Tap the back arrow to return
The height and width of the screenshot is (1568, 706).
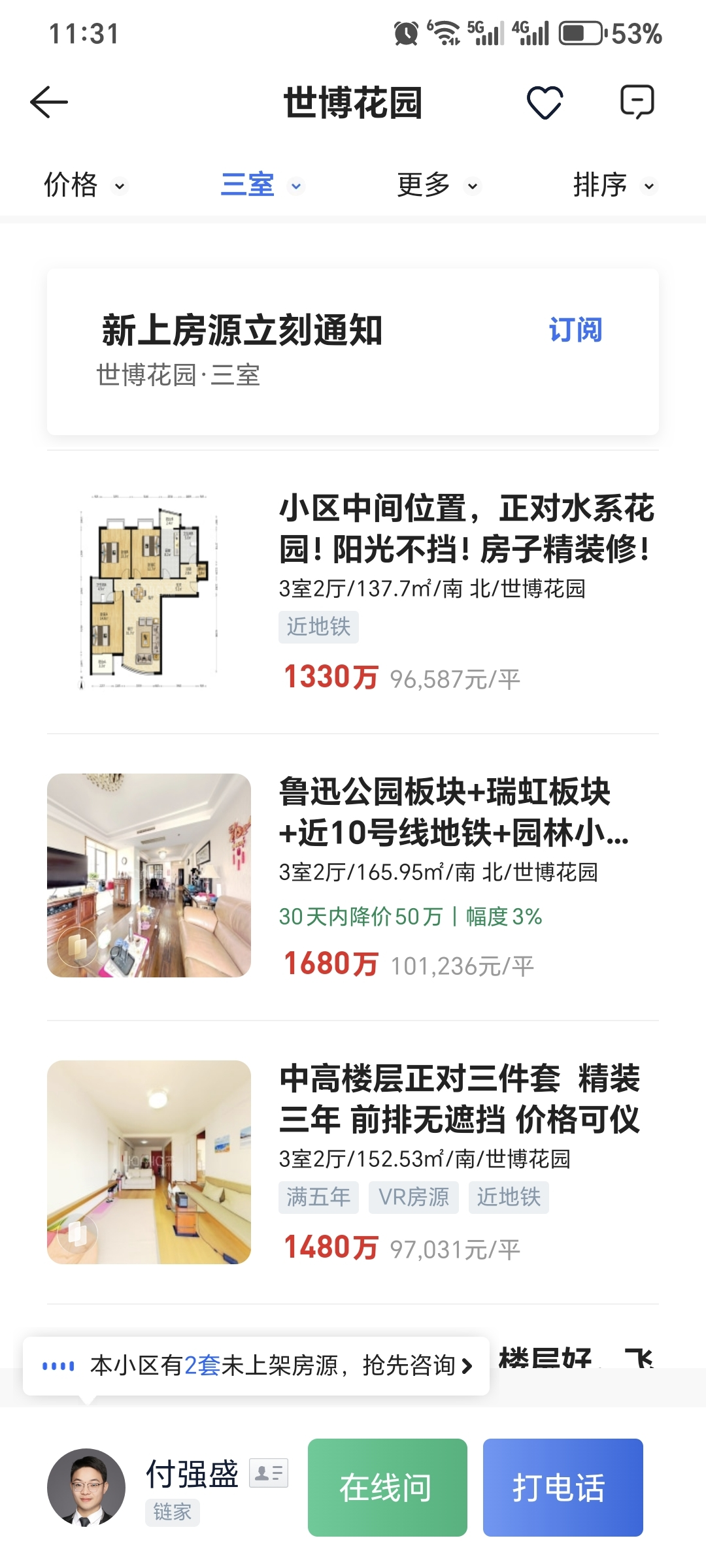(48, 101)
